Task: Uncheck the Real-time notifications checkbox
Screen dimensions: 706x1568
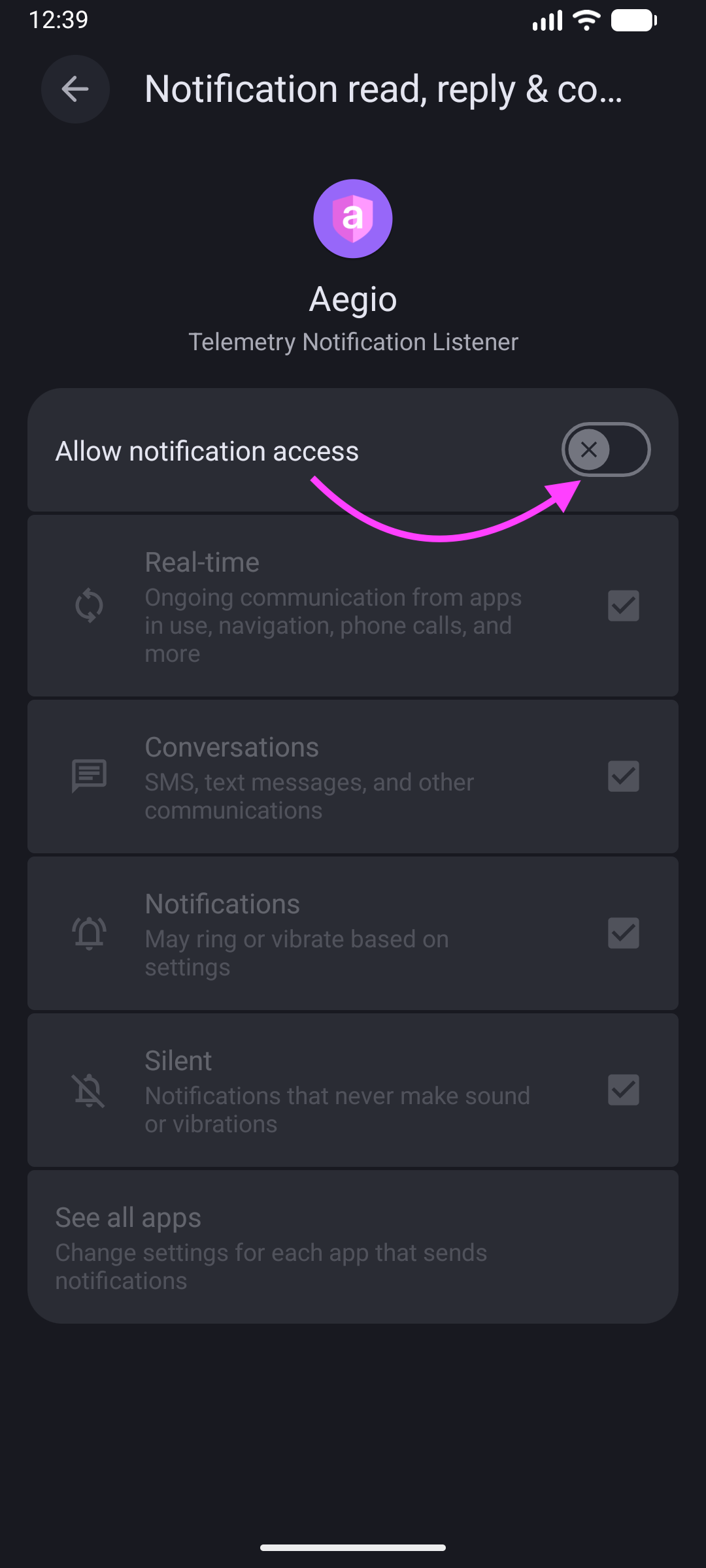Action: tap(622, 606)
